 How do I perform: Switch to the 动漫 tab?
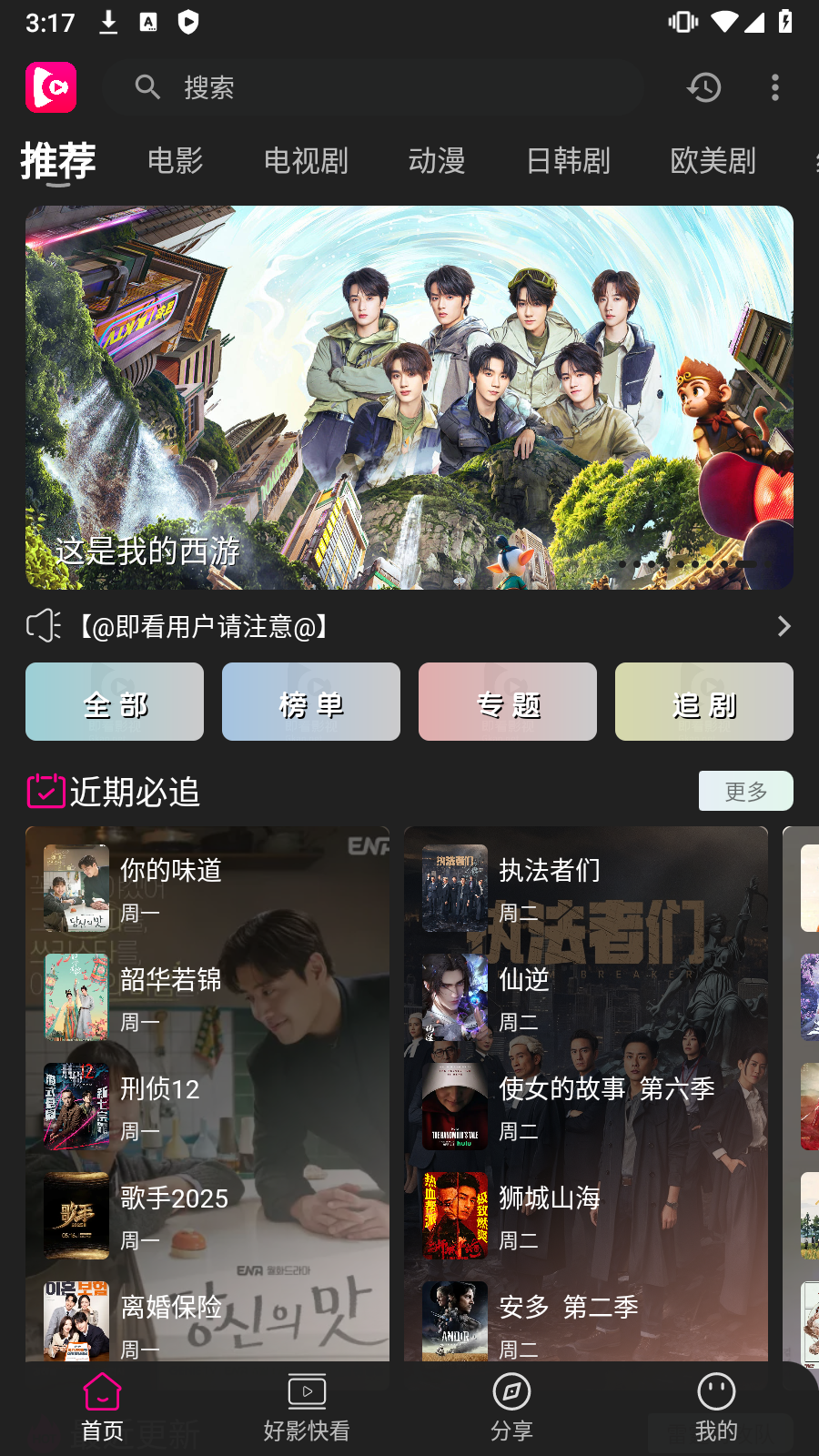pyautogui.click(x=437, y=161)
